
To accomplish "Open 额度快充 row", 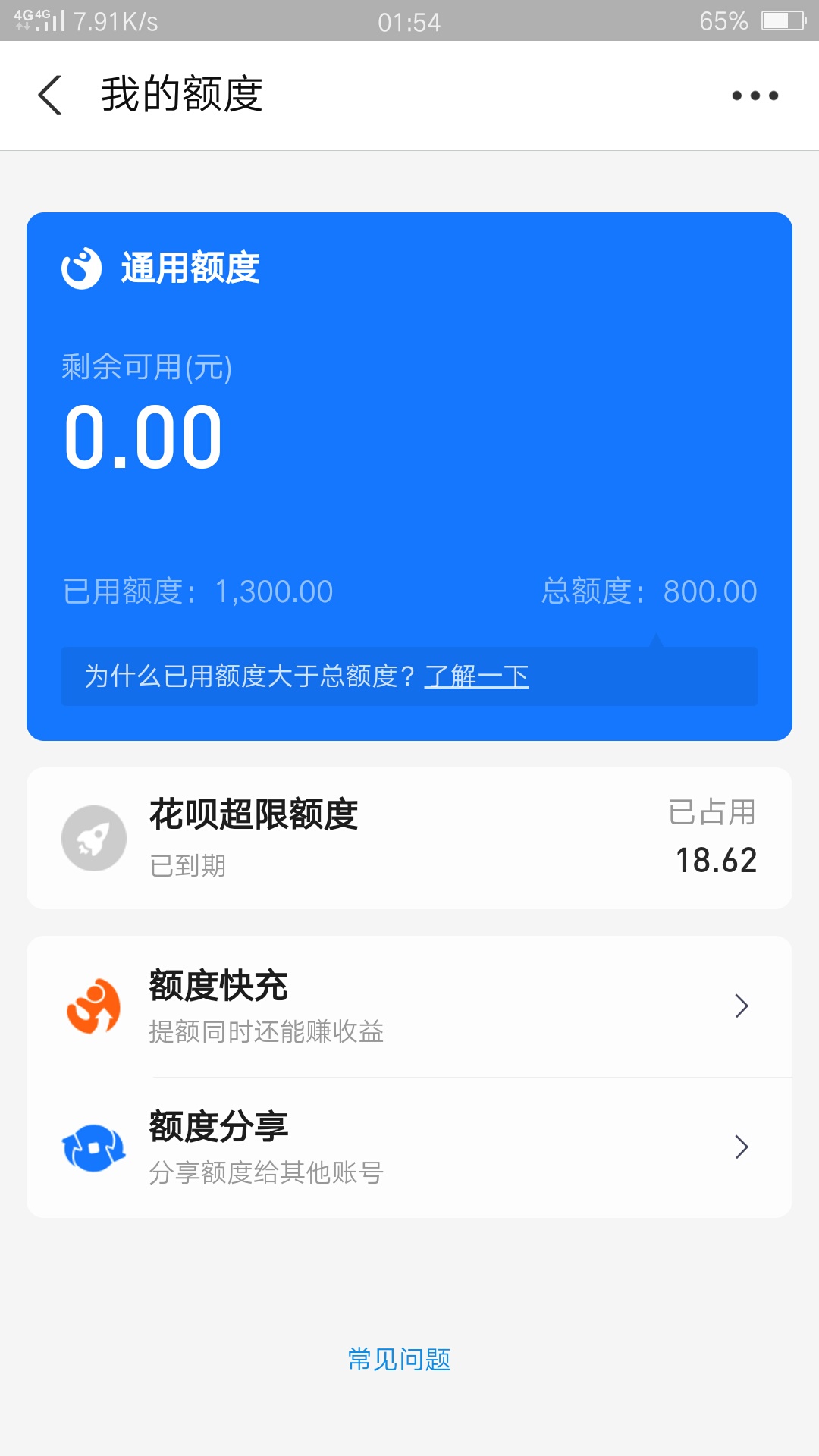I will [409, 1006].
